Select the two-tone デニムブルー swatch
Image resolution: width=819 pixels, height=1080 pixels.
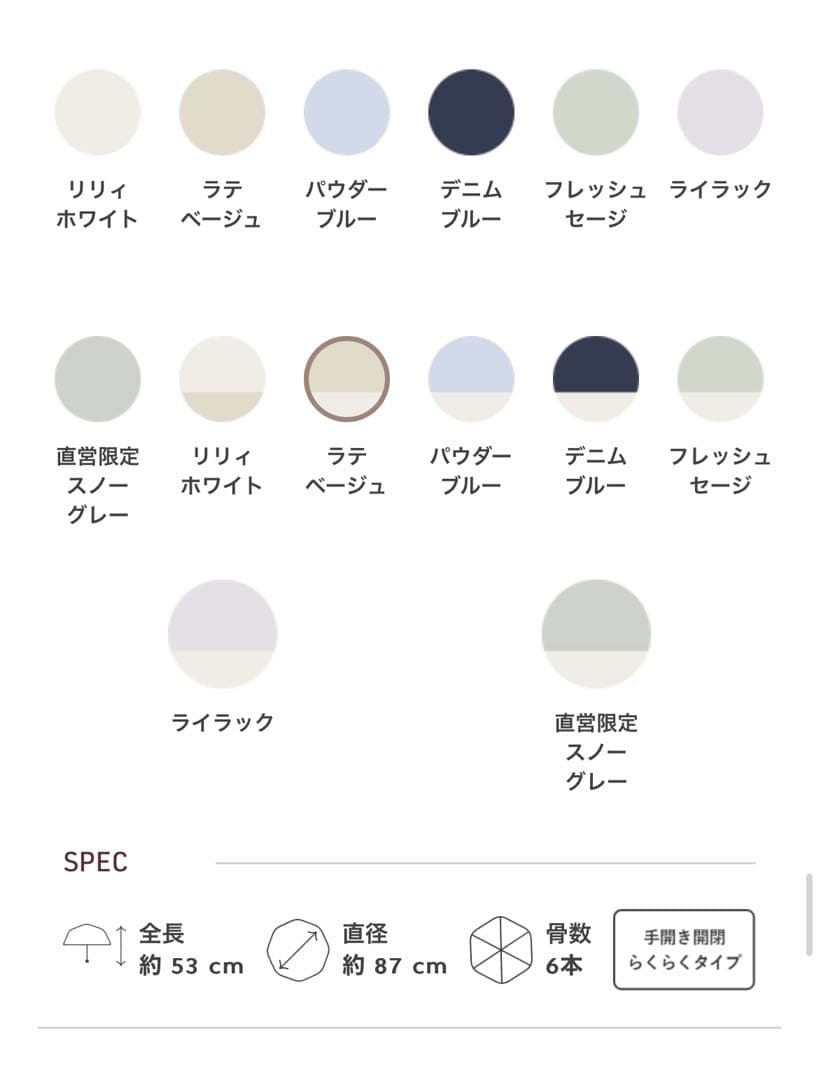point(595,379)
